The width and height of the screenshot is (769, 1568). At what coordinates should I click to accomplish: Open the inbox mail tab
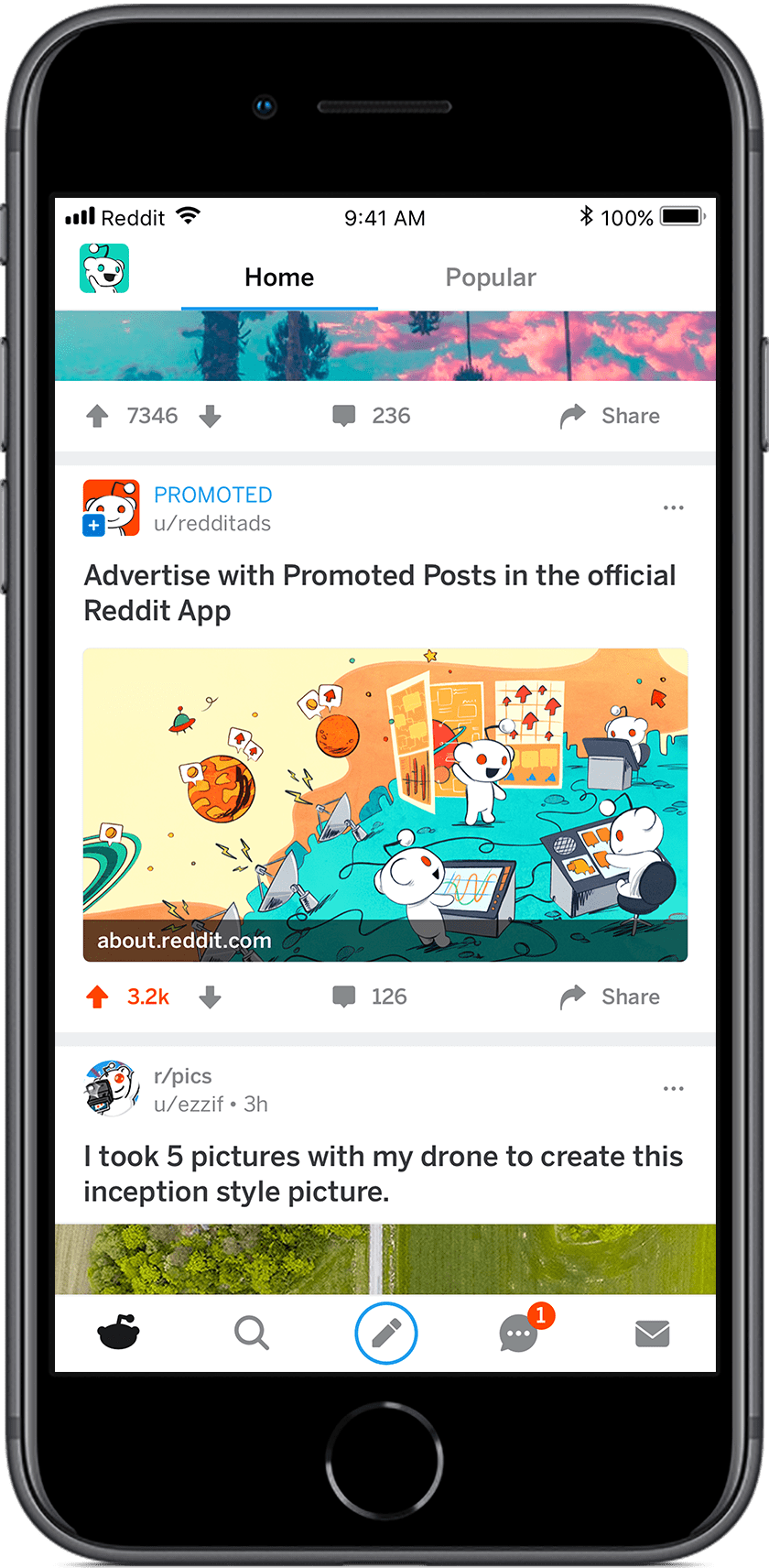coord(652,1334)
